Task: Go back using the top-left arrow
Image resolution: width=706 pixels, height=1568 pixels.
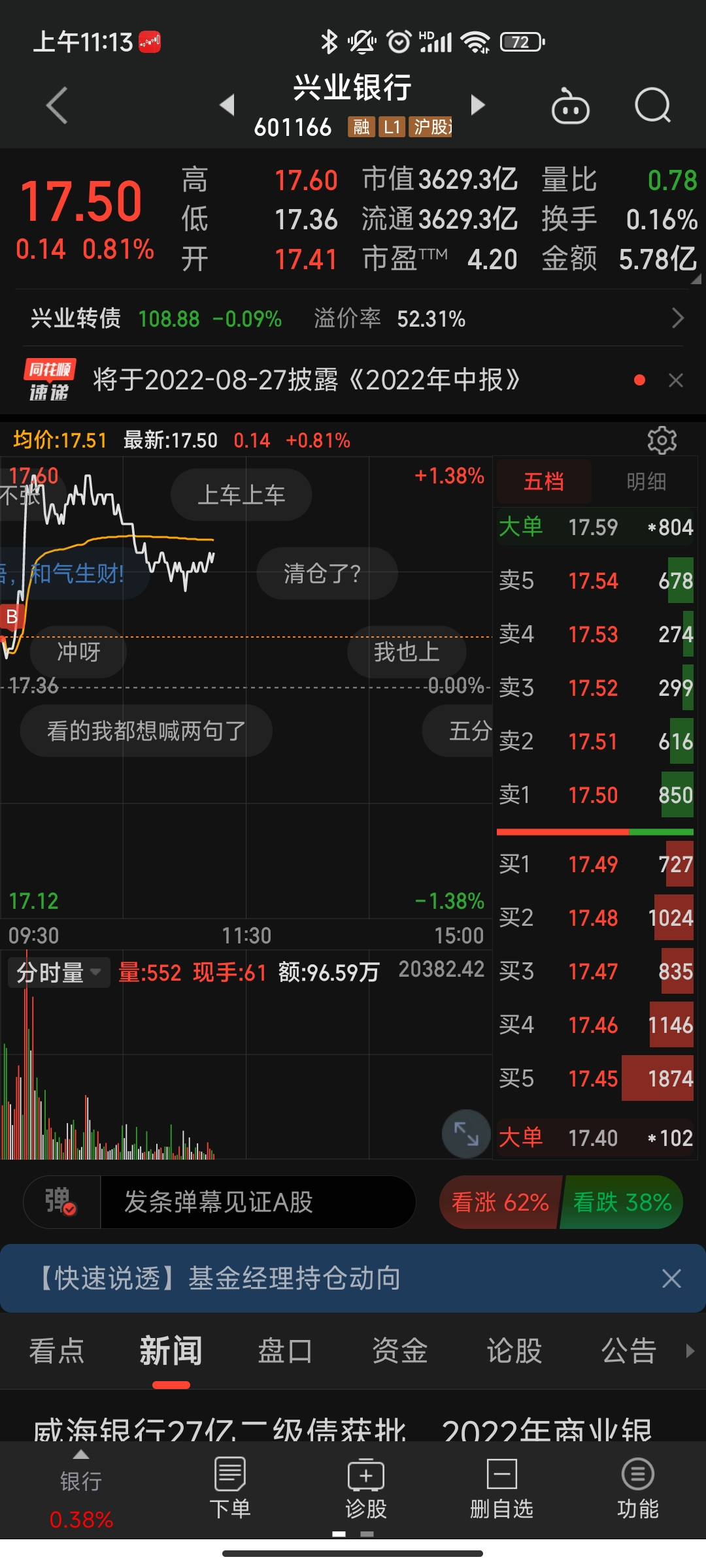Action: 58,105
